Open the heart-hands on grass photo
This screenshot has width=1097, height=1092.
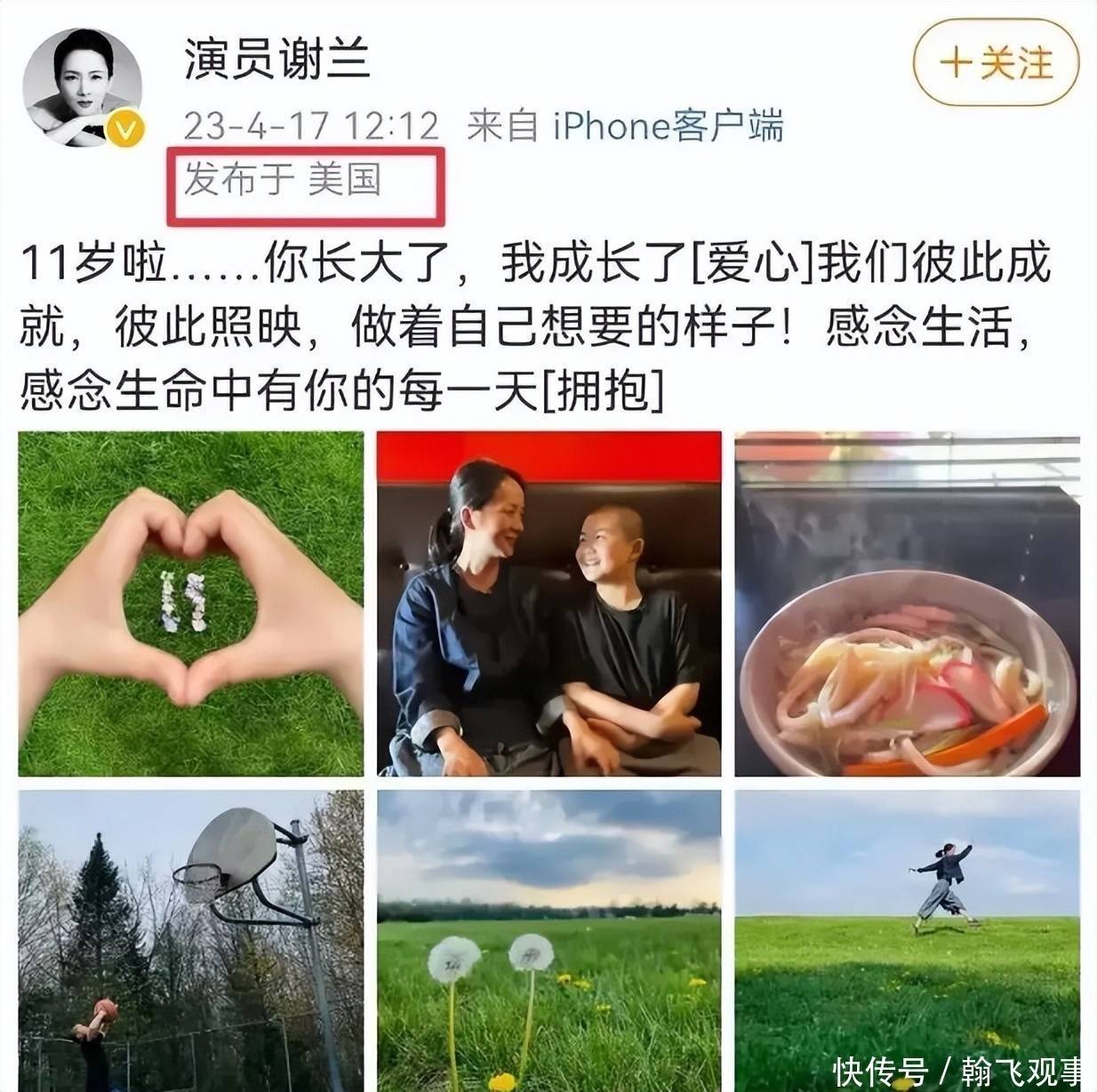point(190,603)
